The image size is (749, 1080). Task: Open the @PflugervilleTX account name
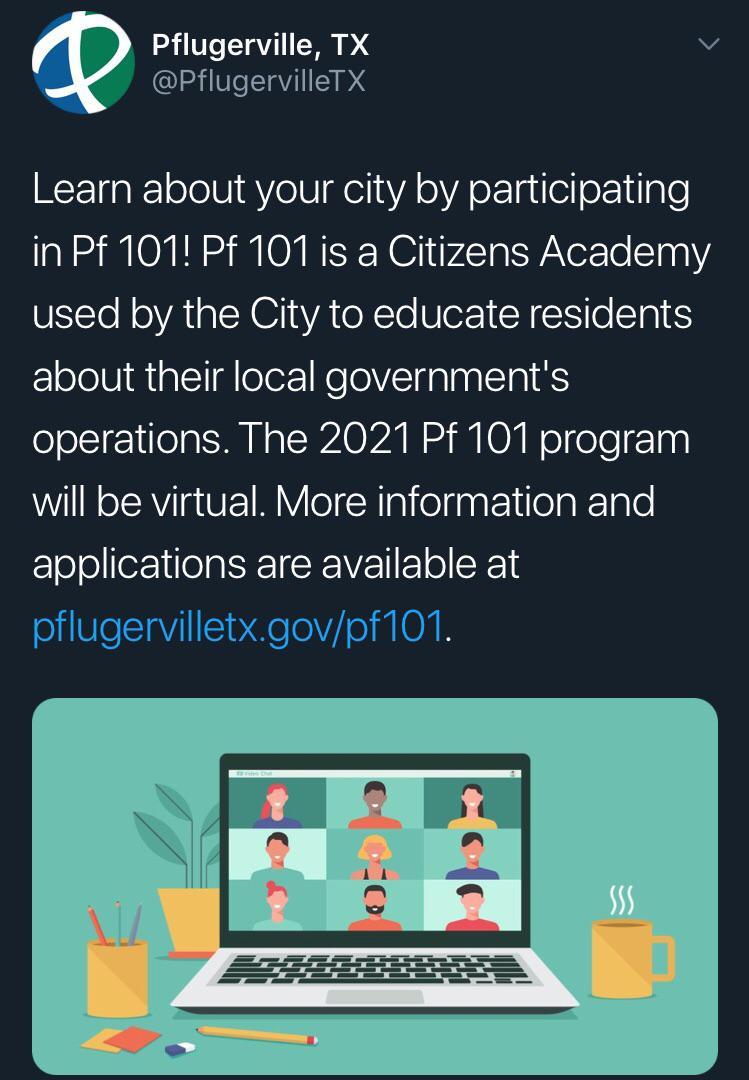[x=258, y=81]
